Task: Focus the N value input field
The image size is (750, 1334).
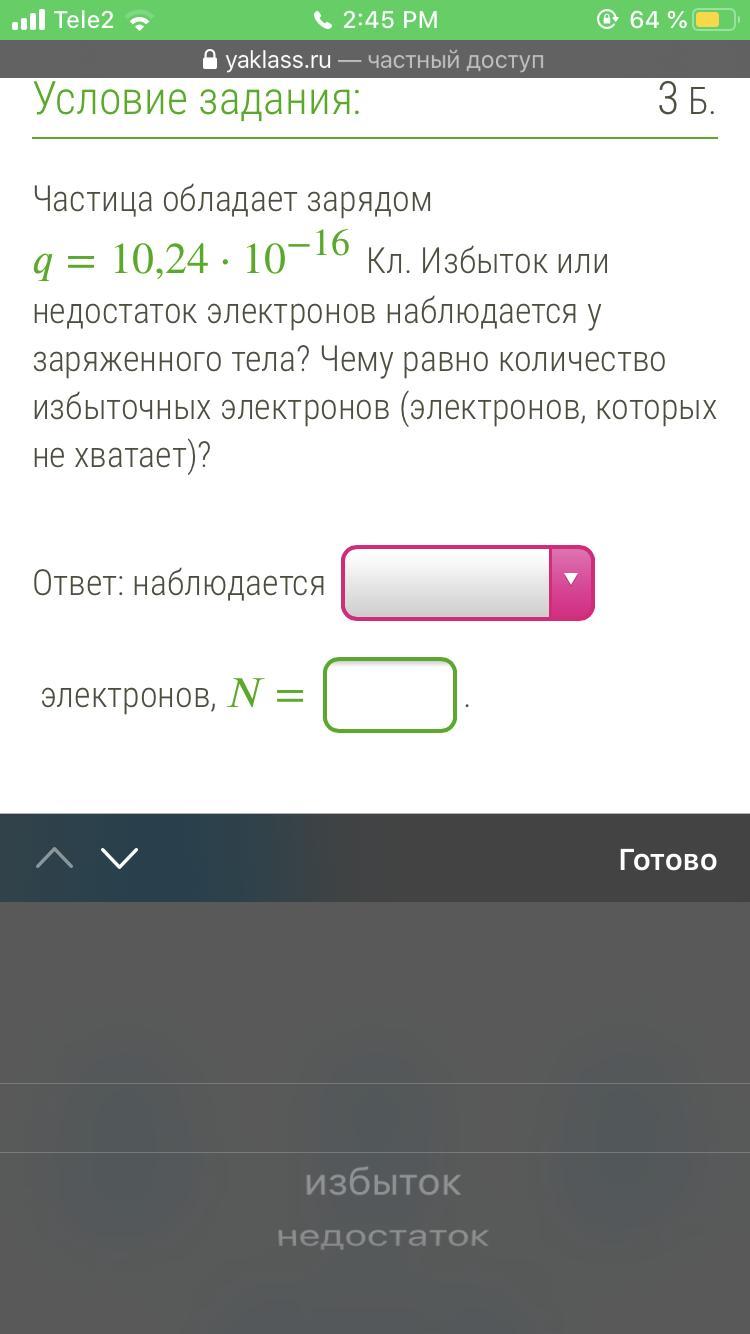Action: pyautogui.click(x=390, y=695)
